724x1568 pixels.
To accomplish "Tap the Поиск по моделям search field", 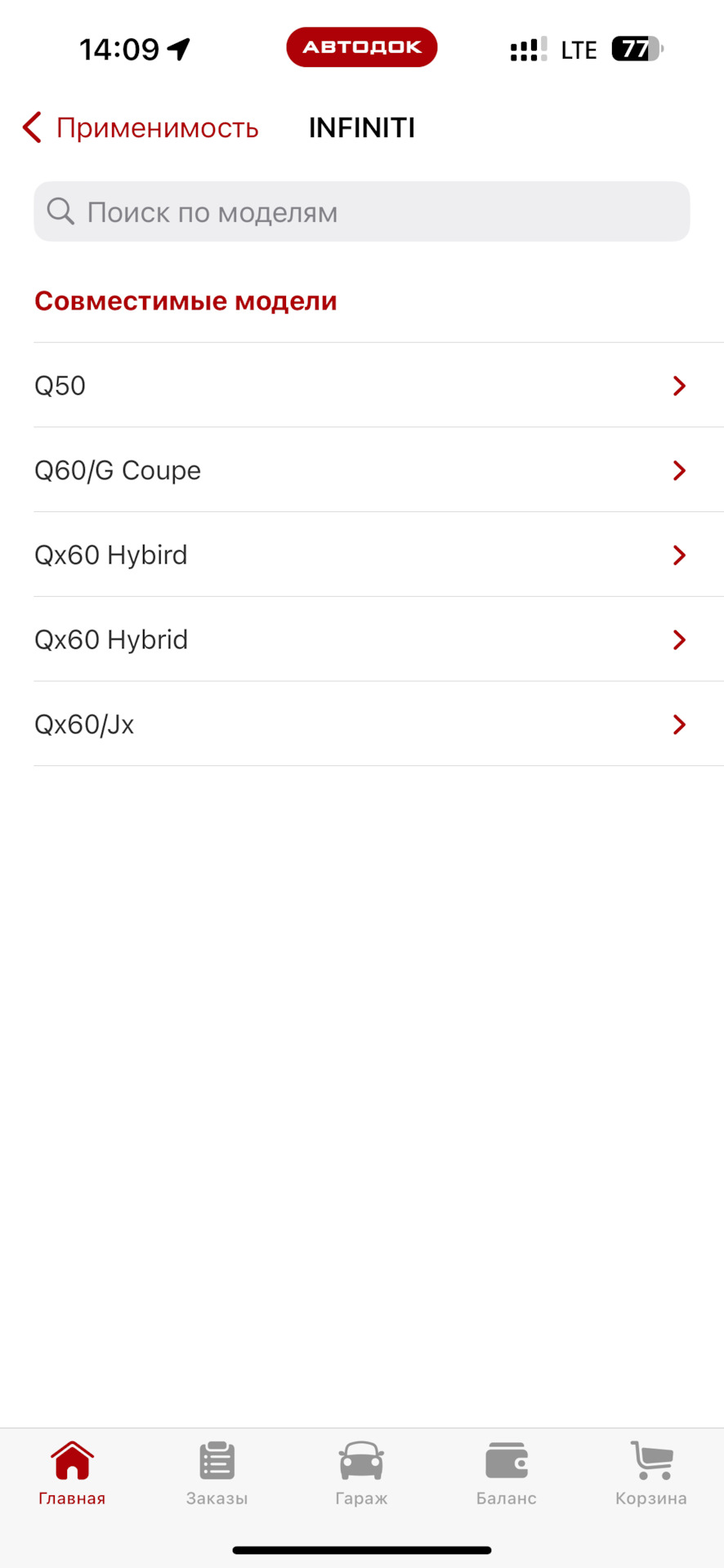I will (x=361, y=212).
